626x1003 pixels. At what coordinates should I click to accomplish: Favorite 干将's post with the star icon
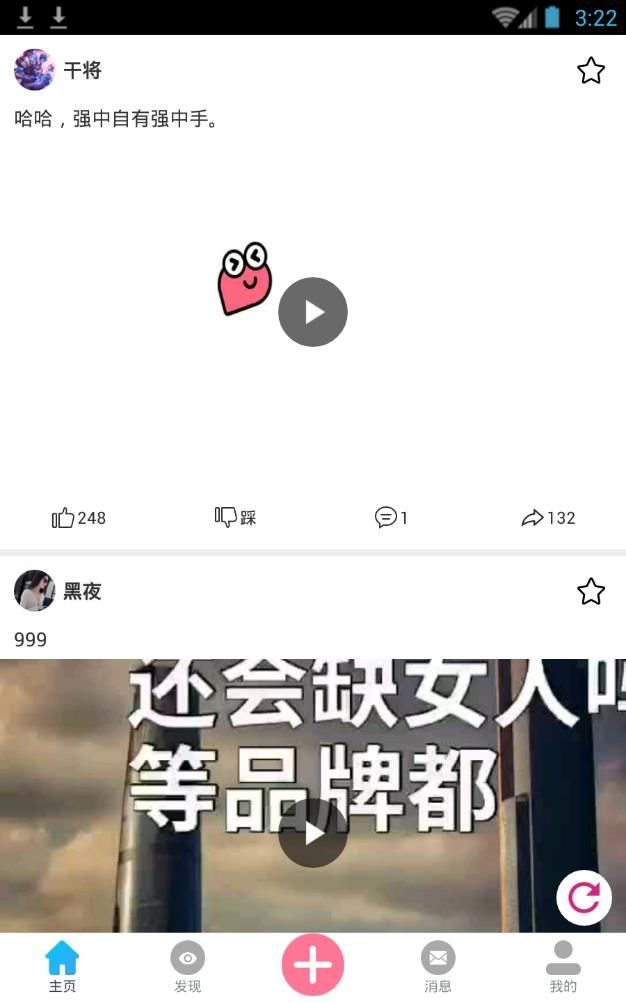pyautogui.click(x=591, y=71)
